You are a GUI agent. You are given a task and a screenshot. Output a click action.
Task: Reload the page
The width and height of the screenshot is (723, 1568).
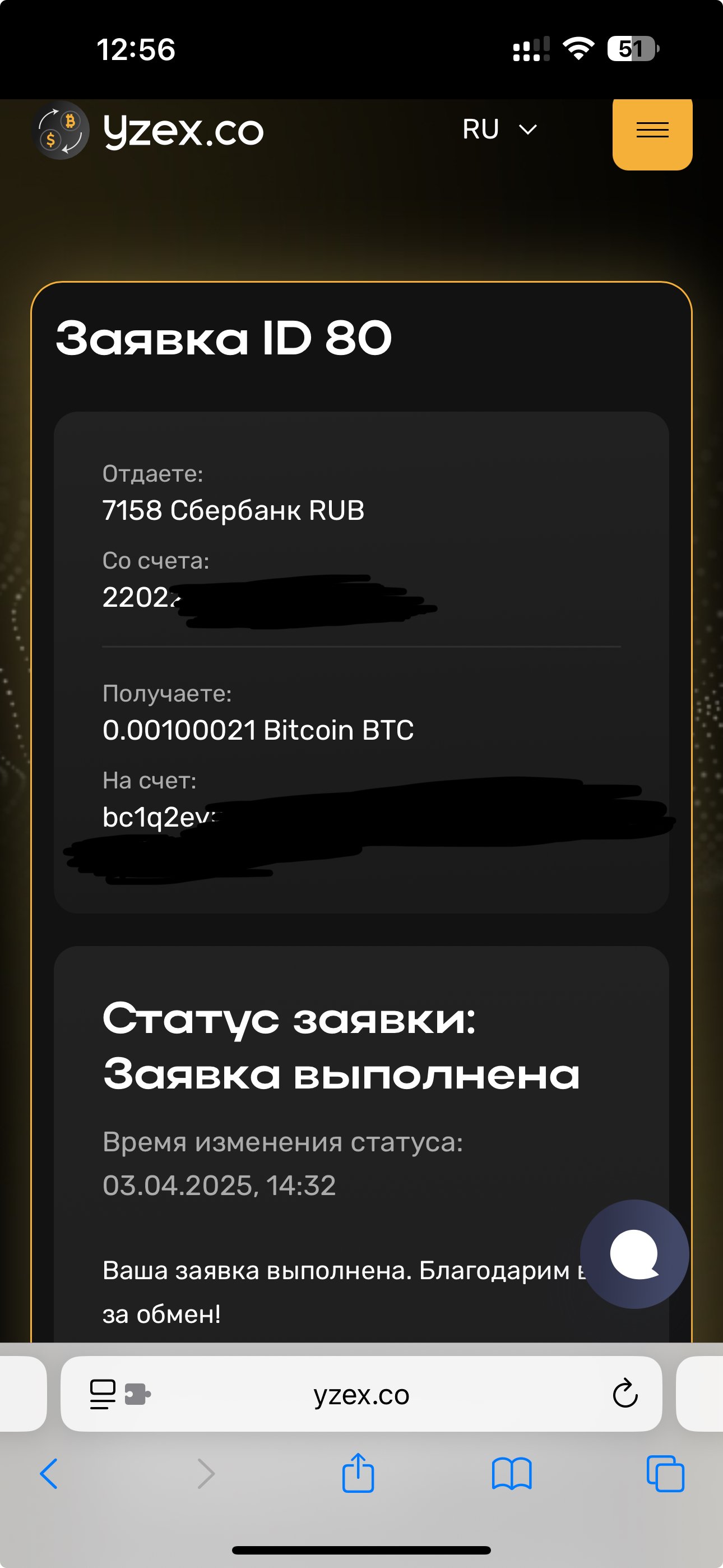click(624, 1394)
